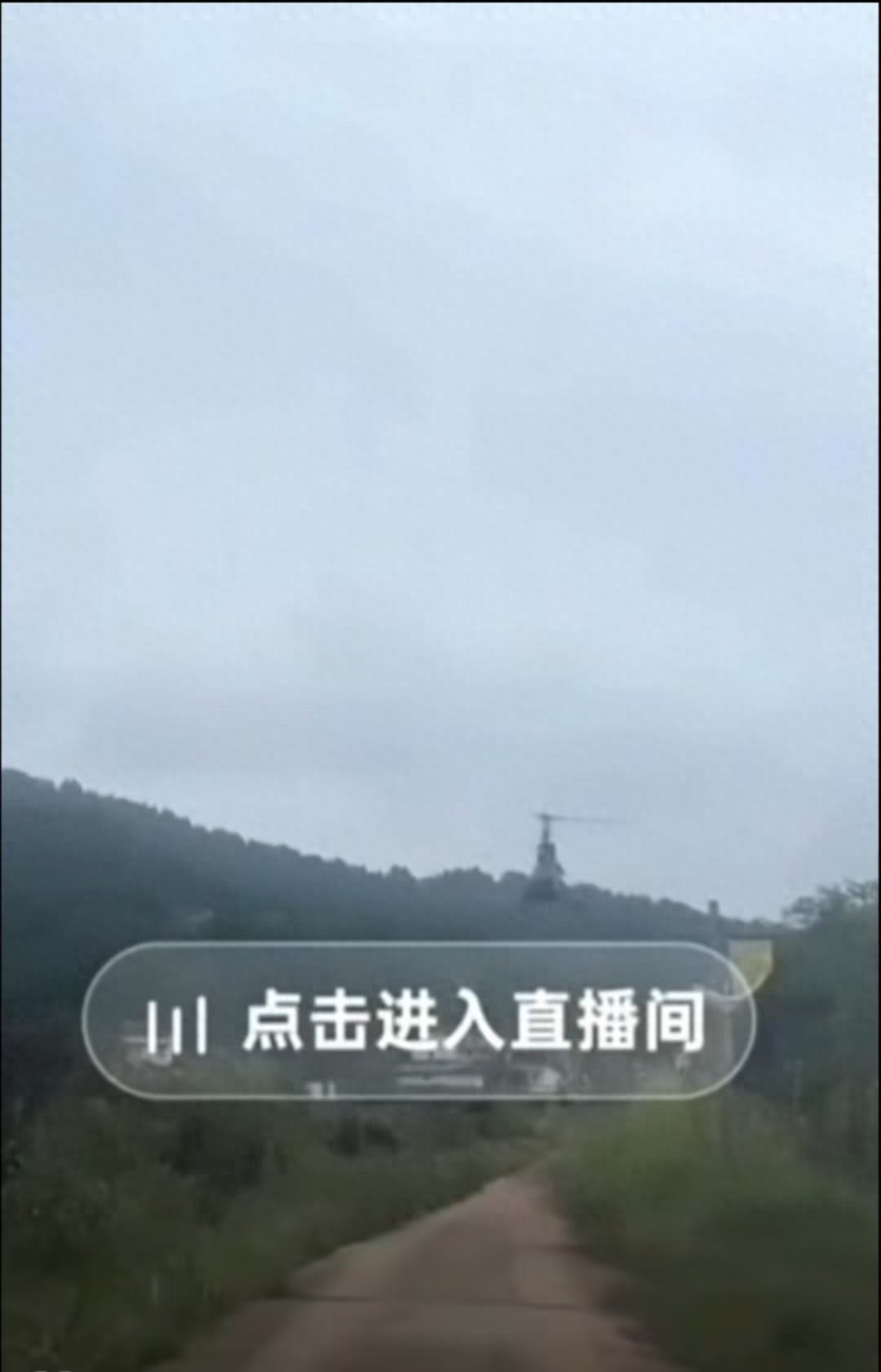Tap 点击进入直播间 to enter the live room
881x1372 pixels.
pos(420,1021)
